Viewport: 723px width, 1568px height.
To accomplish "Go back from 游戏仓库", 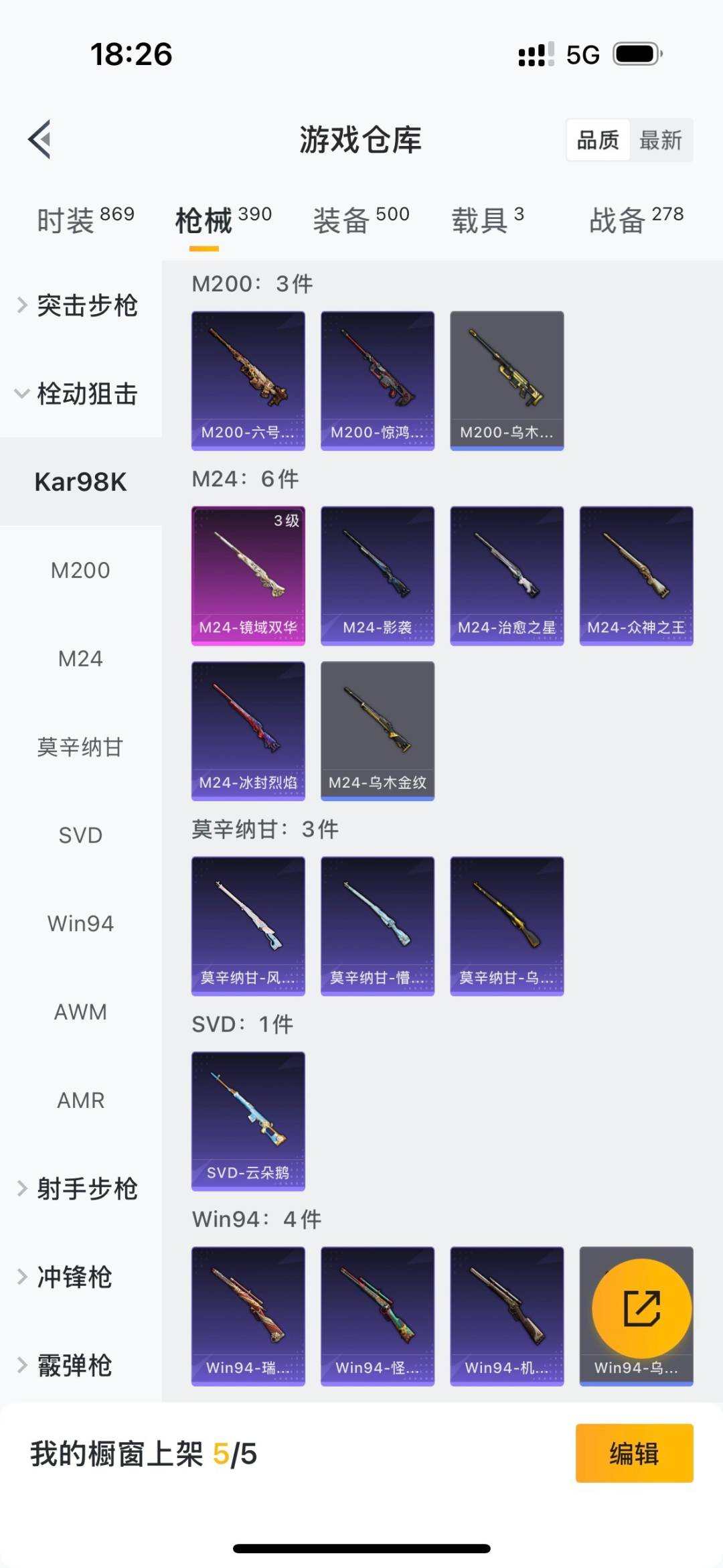I will [x=40, y=139].
